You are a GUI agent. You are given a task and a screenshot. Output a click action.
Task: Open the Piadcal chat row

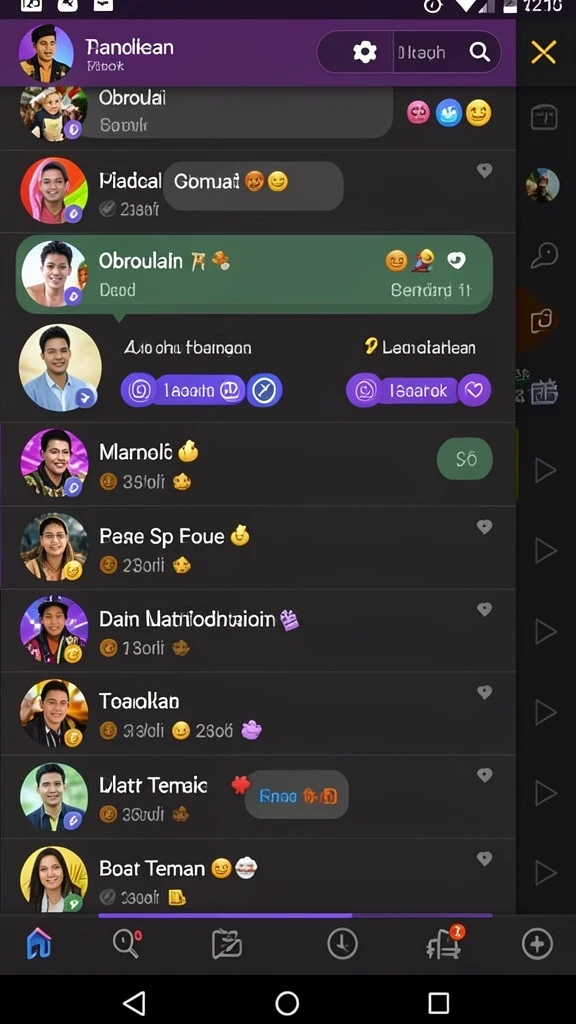pos(257,191)
